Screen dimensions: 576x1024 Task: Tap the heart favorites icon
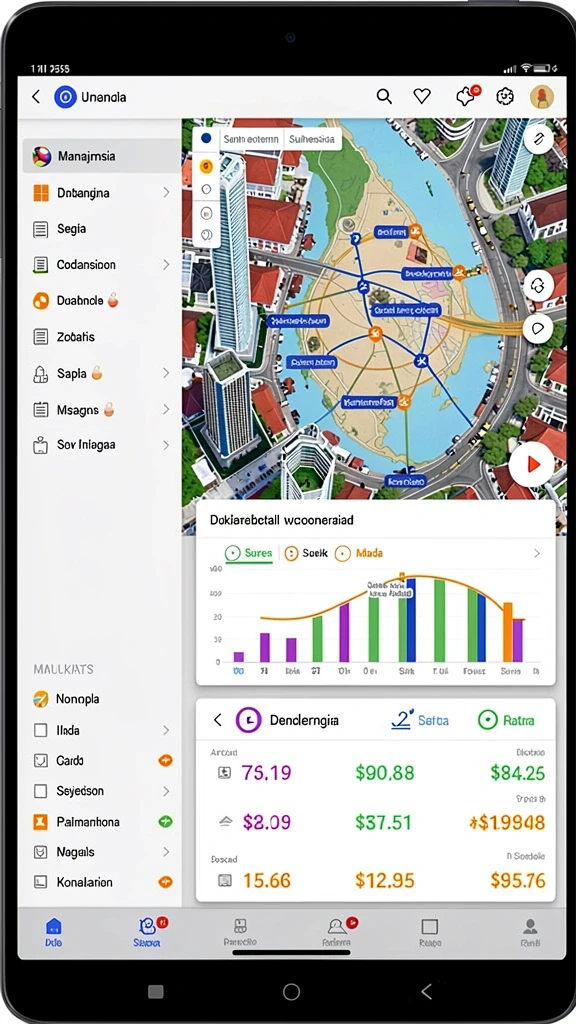click(423, 97)
